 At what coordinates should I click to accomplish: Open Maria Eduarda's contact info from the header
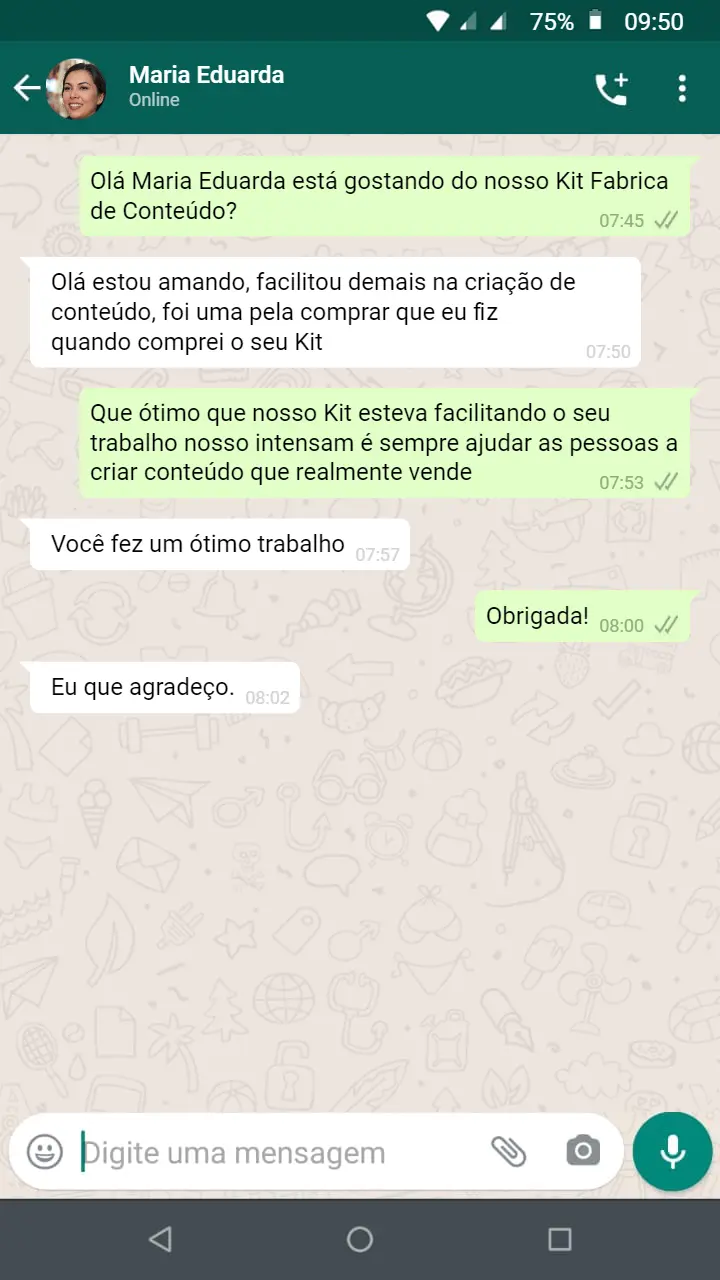(206, 86)
